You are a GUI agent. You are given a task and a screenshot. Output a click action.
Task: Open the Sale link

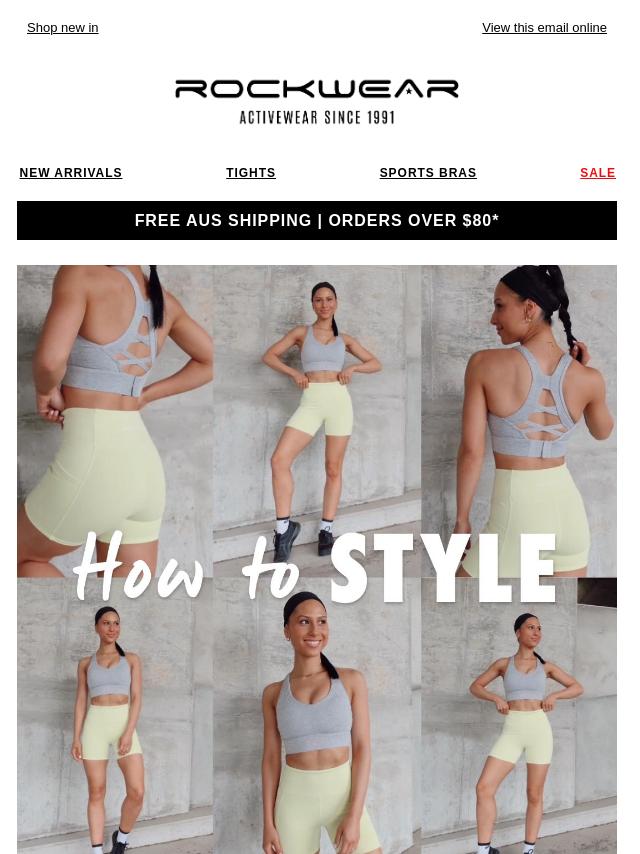597,173
